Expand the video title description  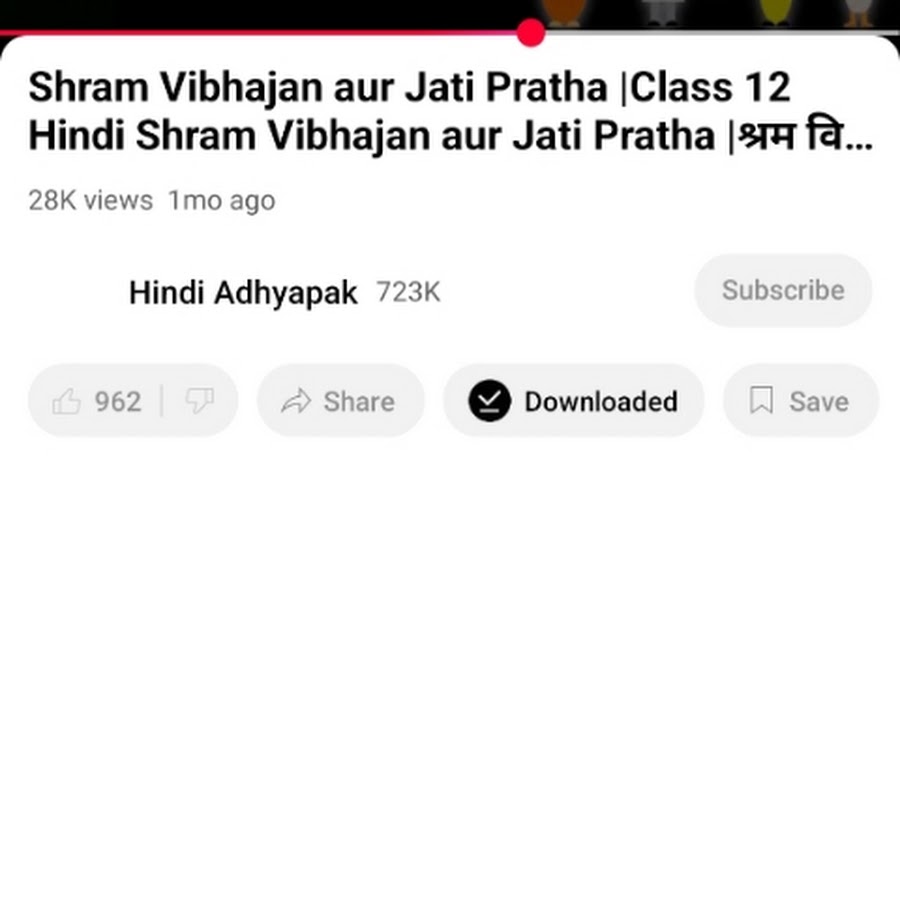point(450,112)
